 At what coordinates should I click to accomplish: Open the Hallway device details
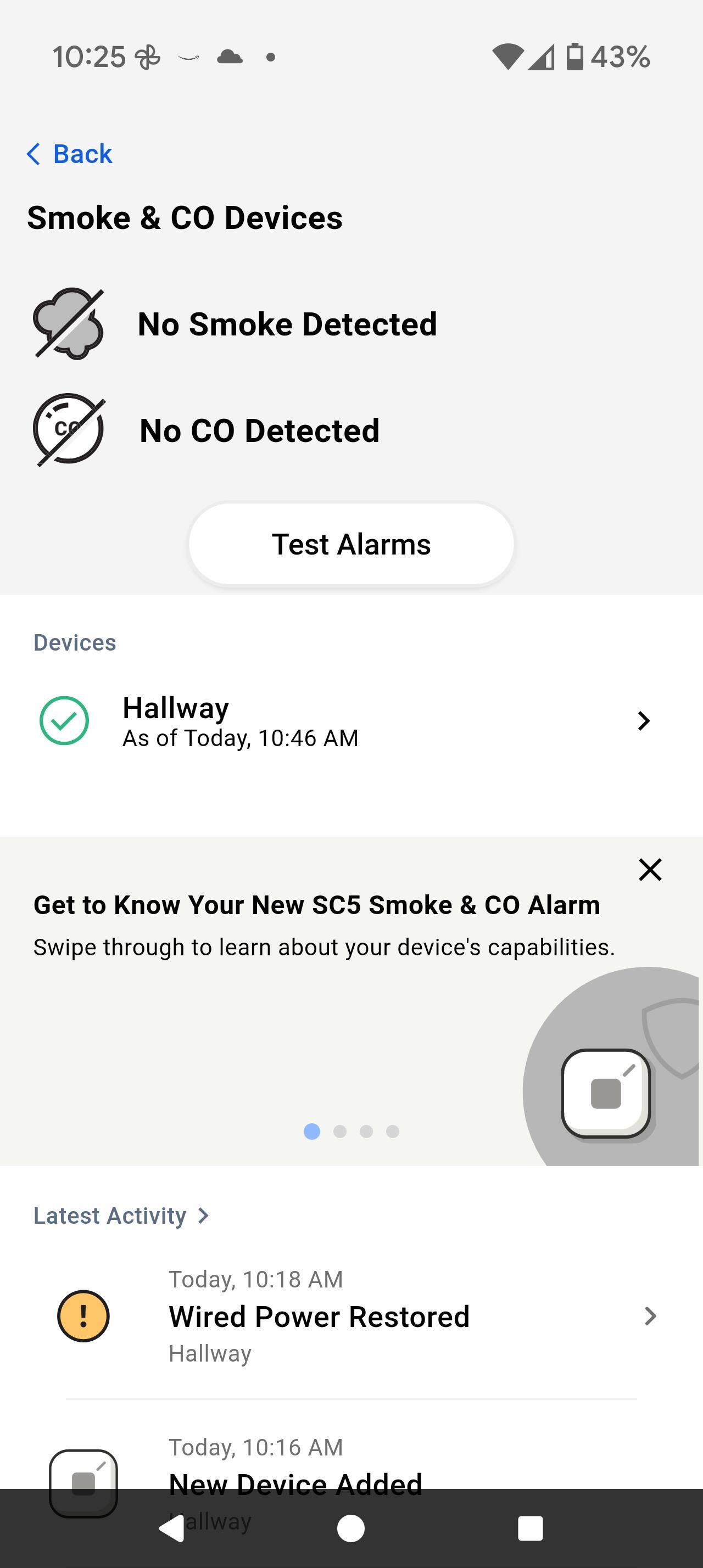click(x=351, y=721)
